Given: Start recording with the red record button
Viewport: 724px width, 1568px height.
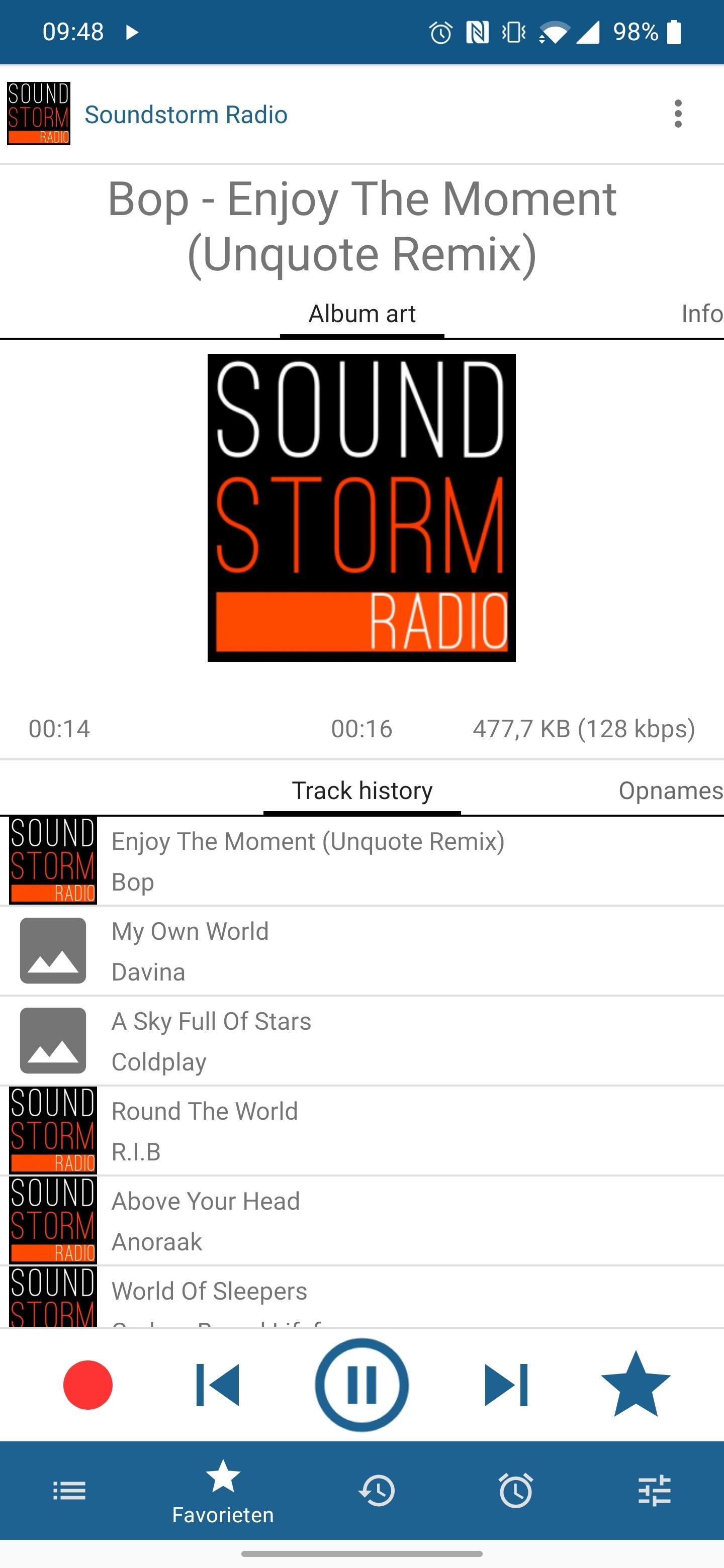Looking at the screenshot, I should 87,1384.
